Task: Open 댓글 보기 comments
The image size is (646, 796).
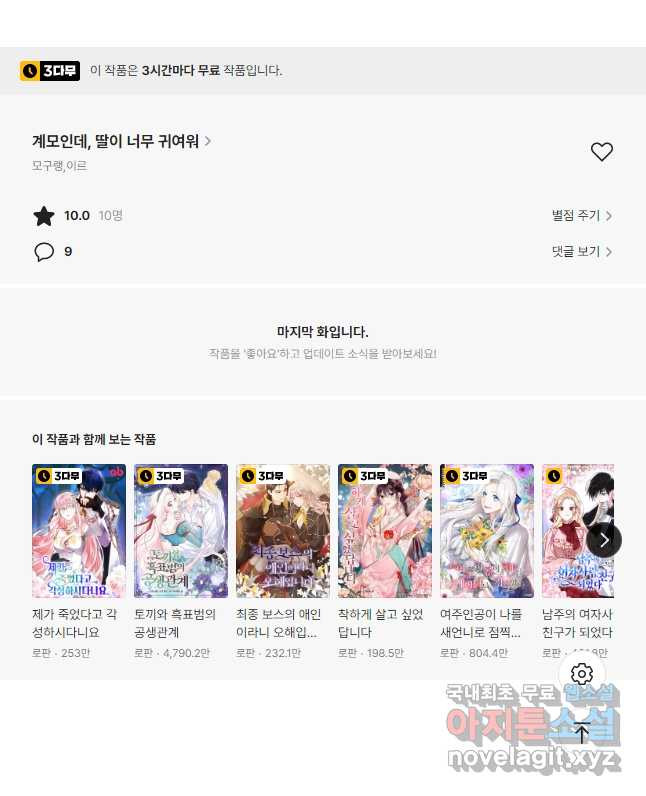Action: (x=581, y=251)
